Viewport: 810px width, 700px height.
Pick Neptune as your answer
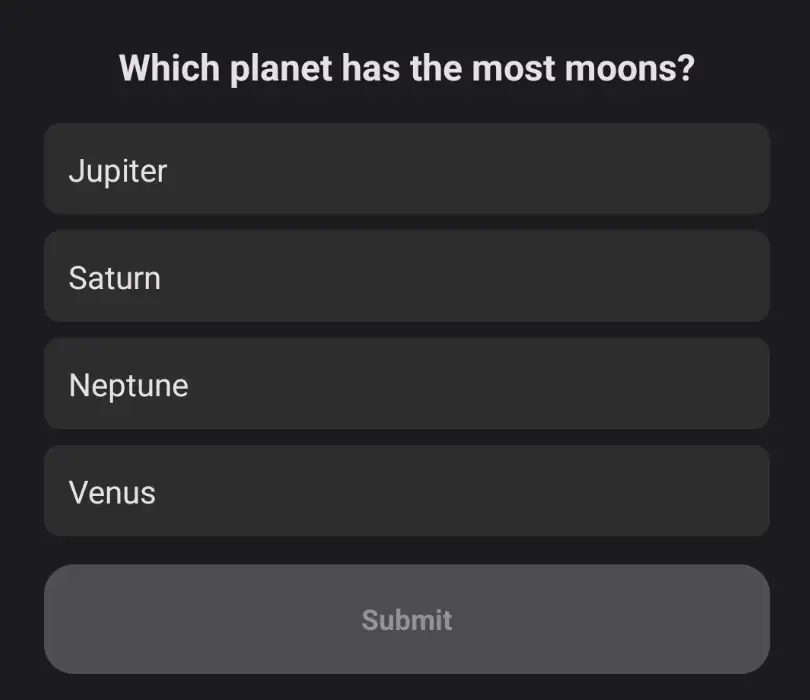click(406, 384)
